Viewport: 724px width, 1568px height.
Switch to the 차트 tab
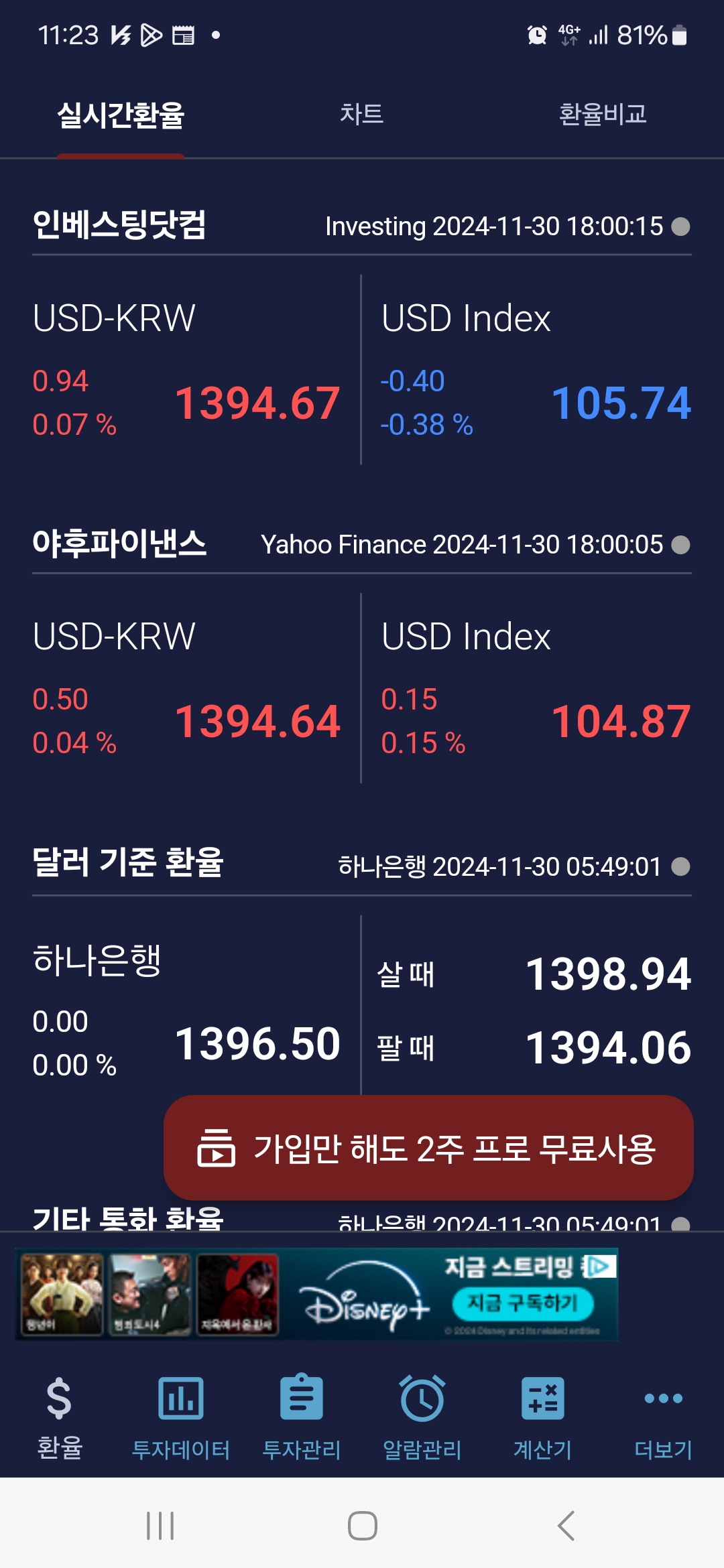click(x=361, y=114)
